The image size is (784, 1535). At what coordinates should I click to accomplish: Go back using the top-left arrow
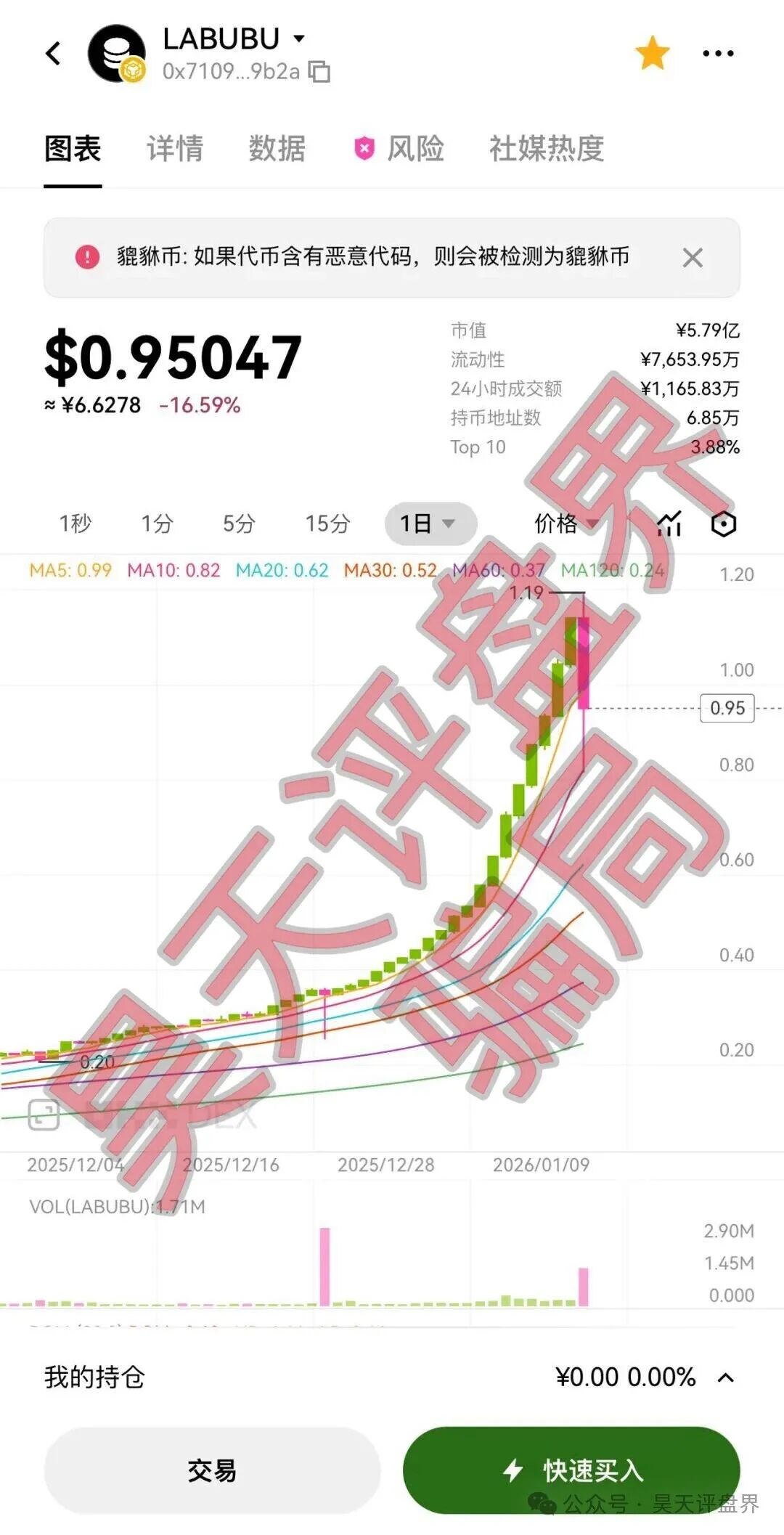[53, 53]
